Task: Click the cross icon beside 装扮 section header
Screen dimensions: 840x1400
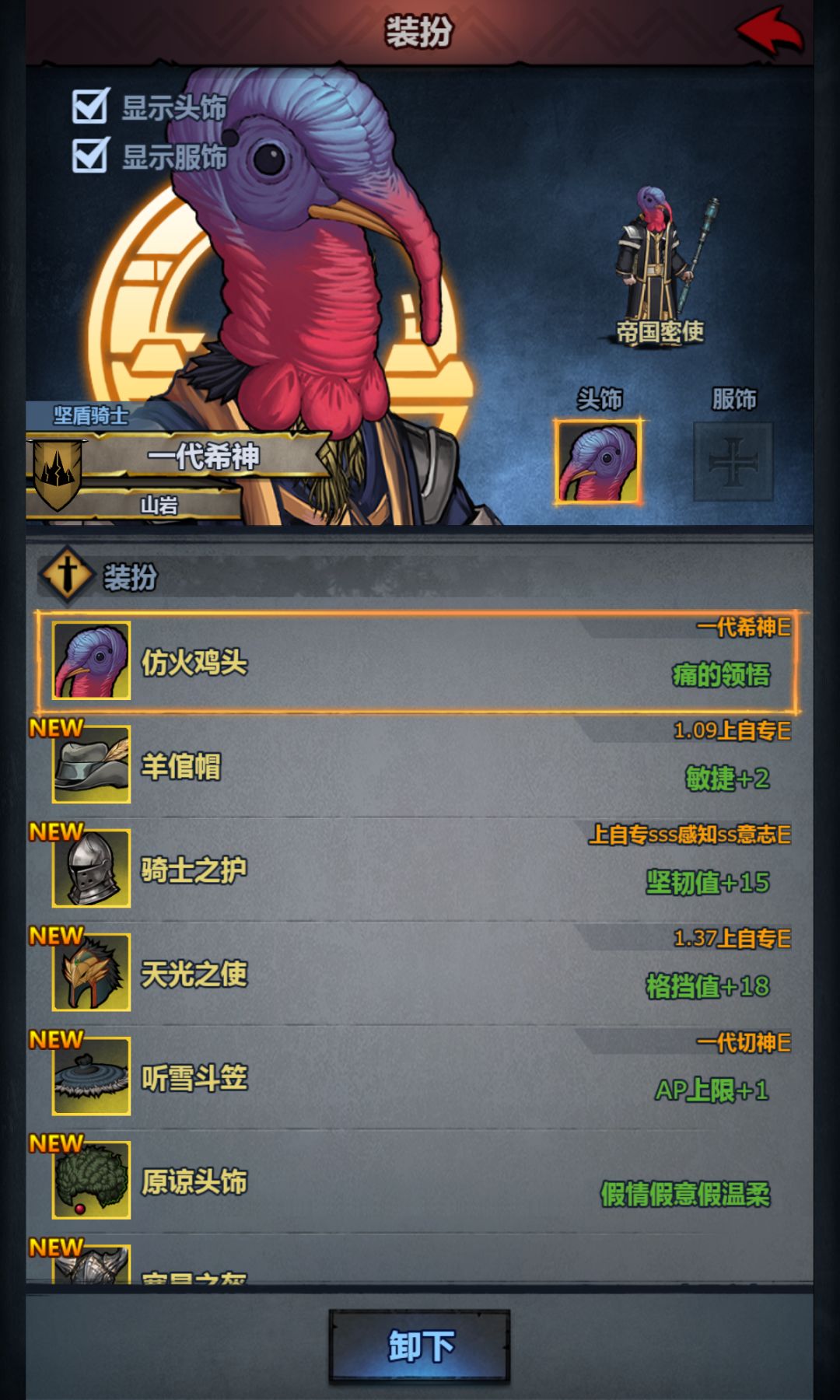Action: tap(67, 574)
